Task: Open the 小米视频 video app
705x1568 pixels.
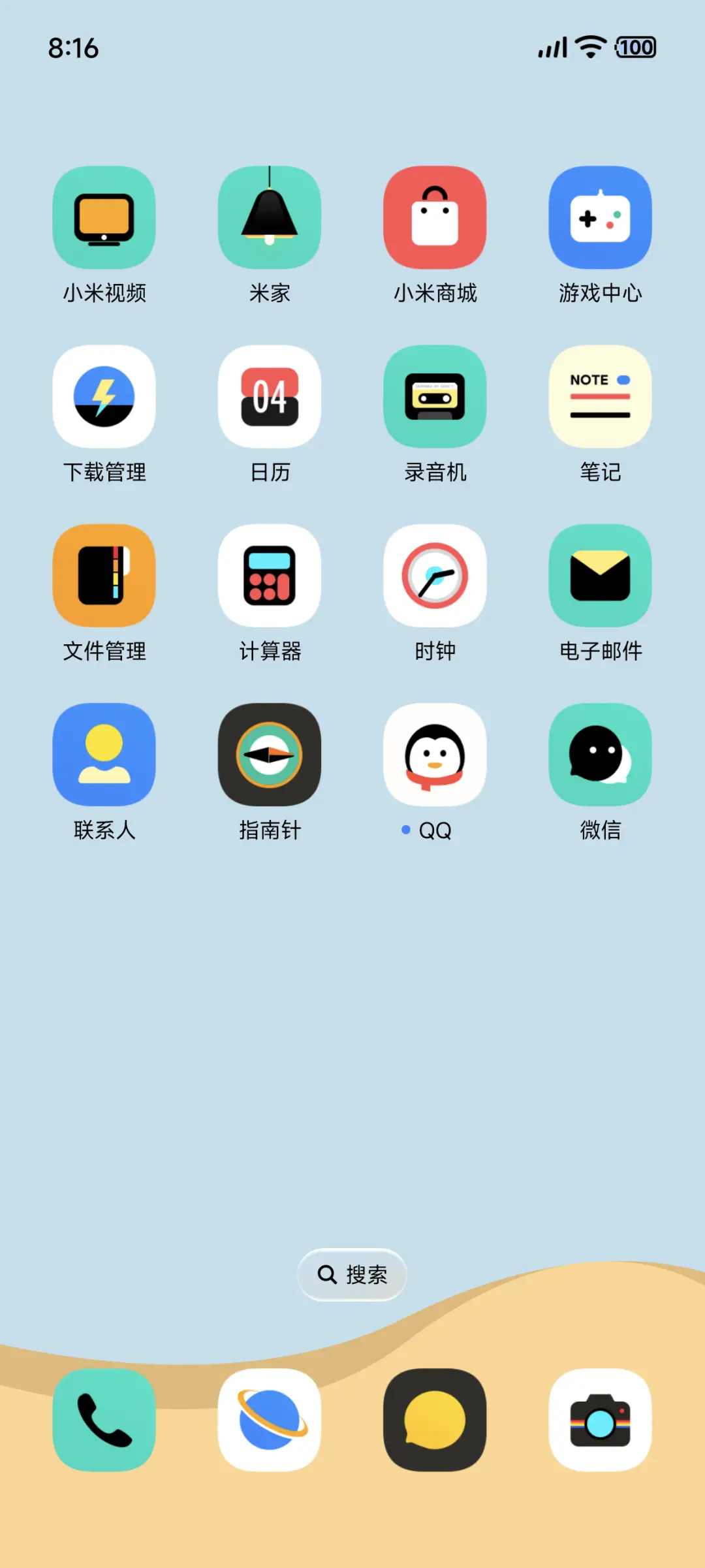Action: coord(104,217)
